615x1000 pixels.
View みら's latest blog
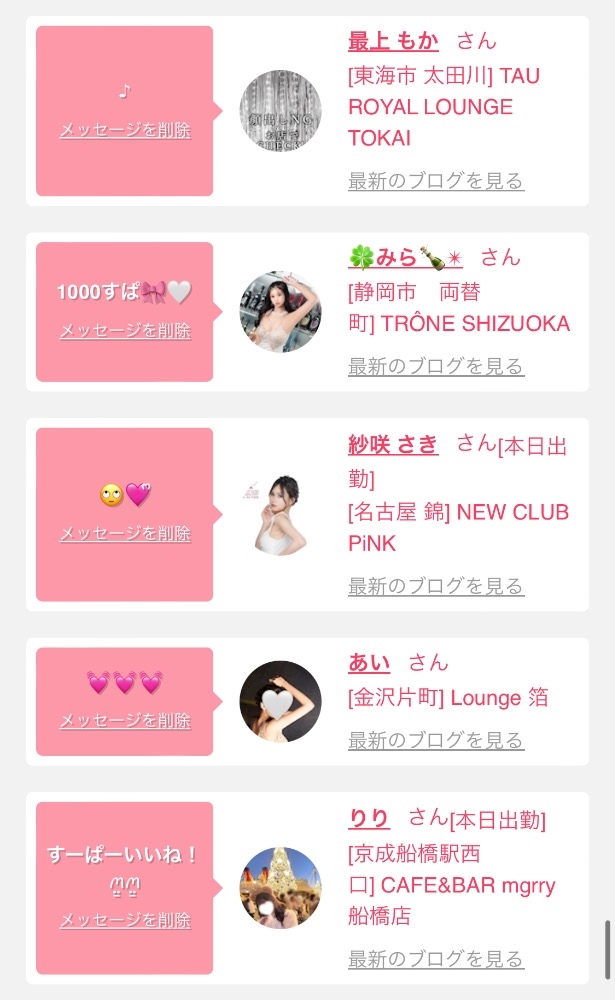[436, 366]
